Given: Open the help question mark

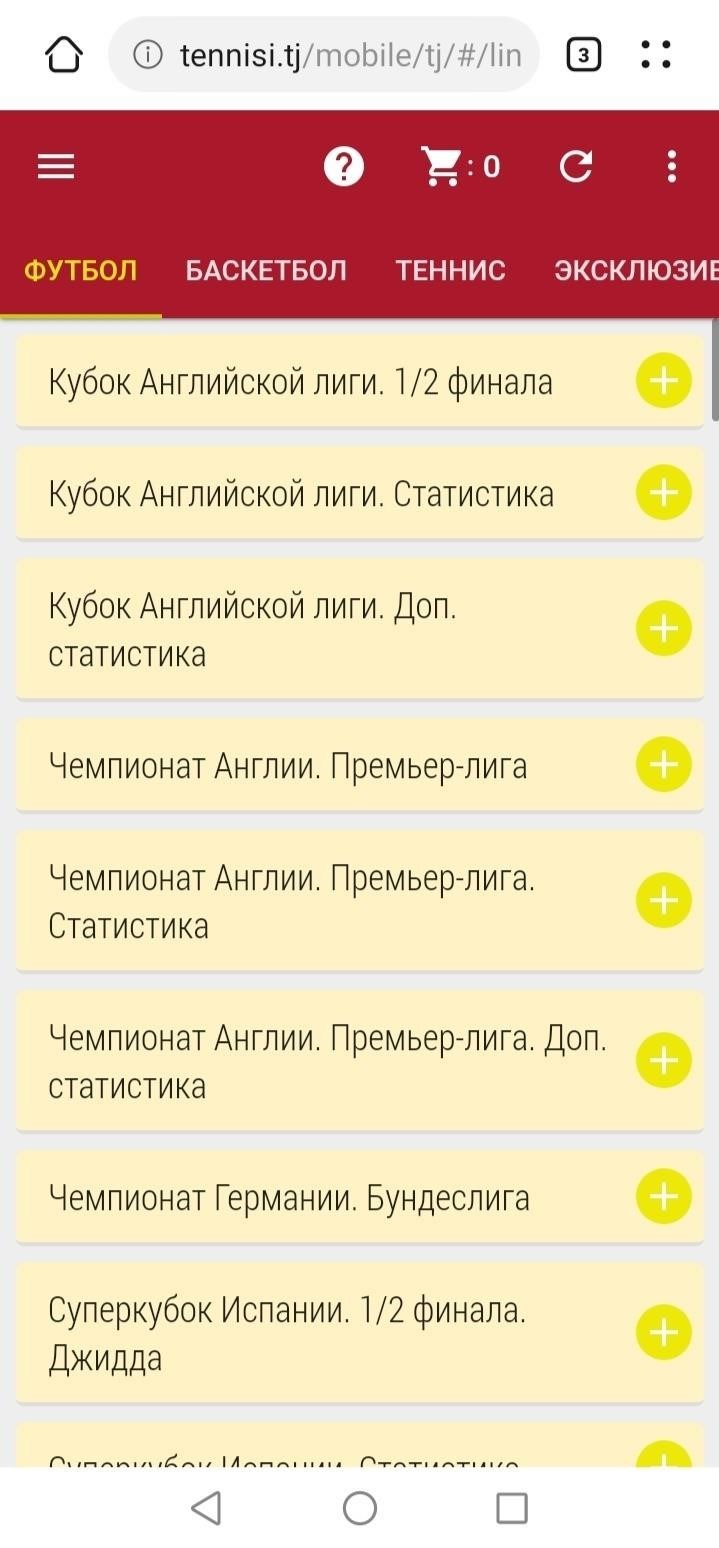Looking at the screenshot, I should click(344, 167).
